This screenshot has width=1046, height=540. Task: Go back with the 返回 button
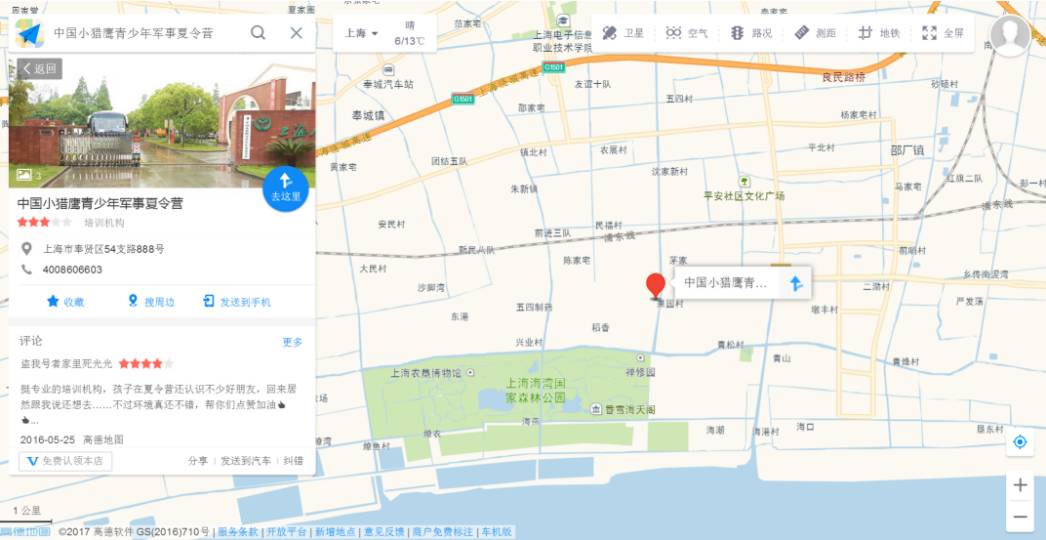pos(39,69)
